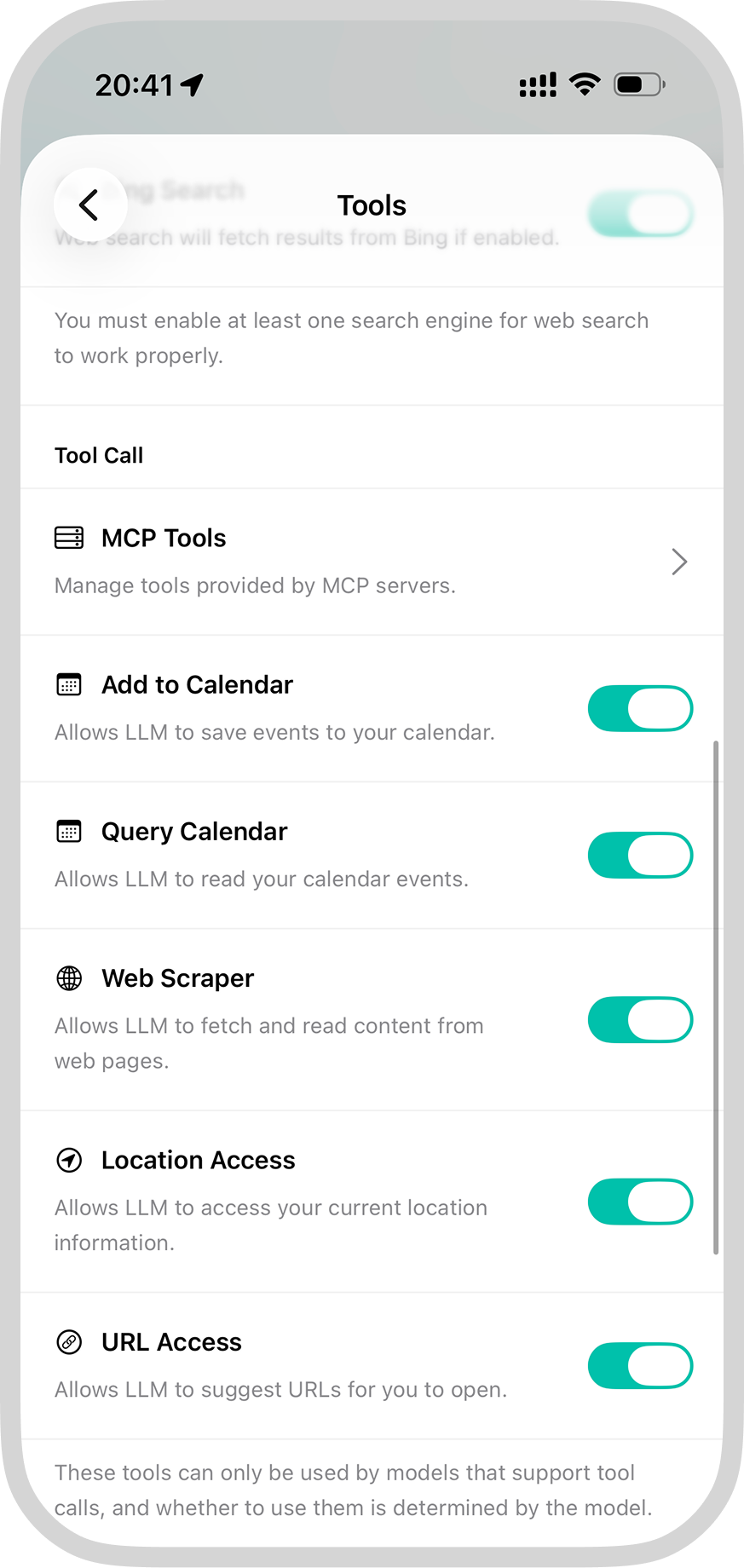The height and width of the screenshot is (1568, 744).
Task: Go back from the Tools screen
Action: (89, 205)
